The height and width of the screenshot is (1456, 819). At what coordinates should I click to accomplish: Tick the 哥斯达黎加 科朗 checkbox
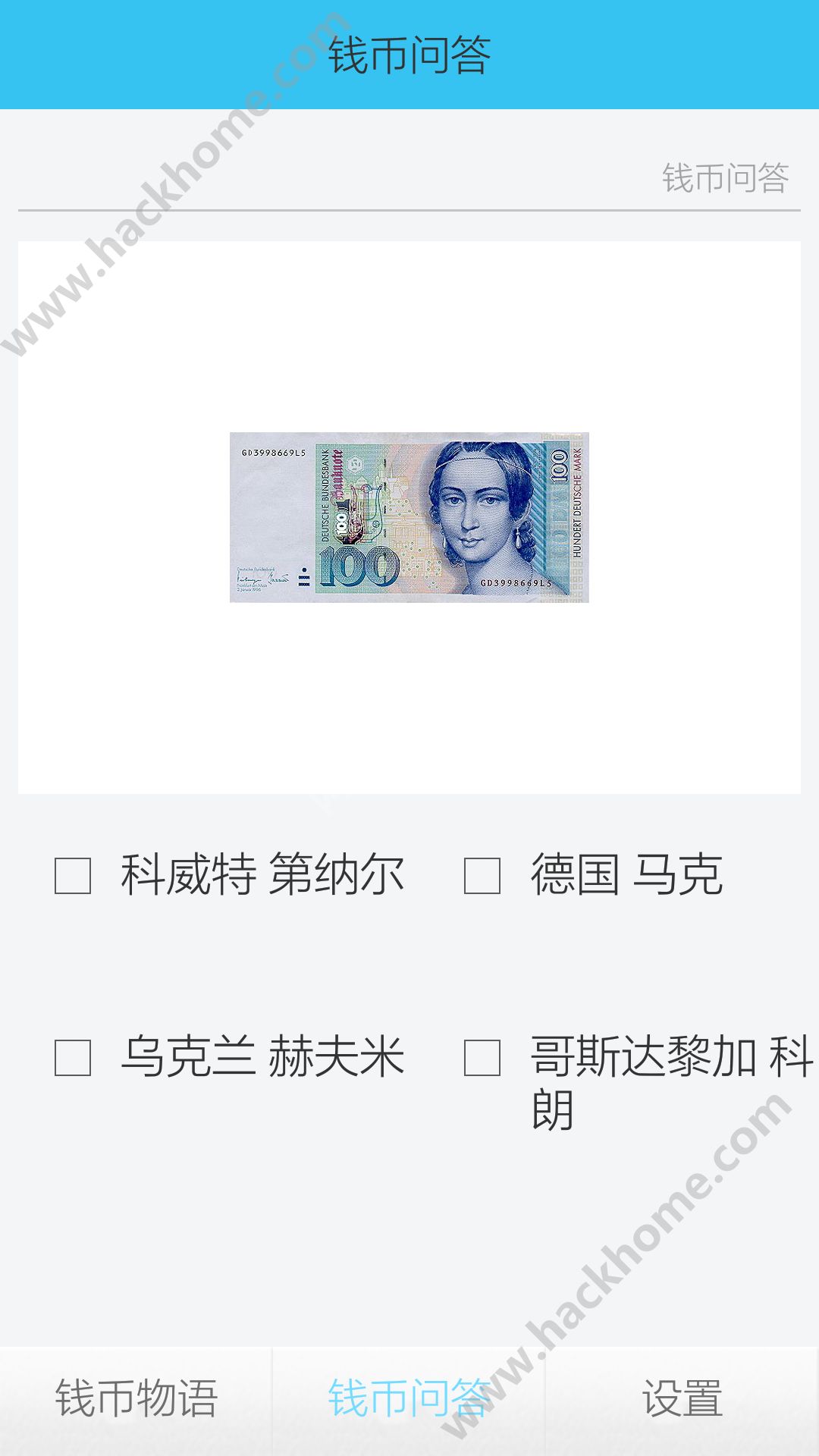tap(482, 1058)
